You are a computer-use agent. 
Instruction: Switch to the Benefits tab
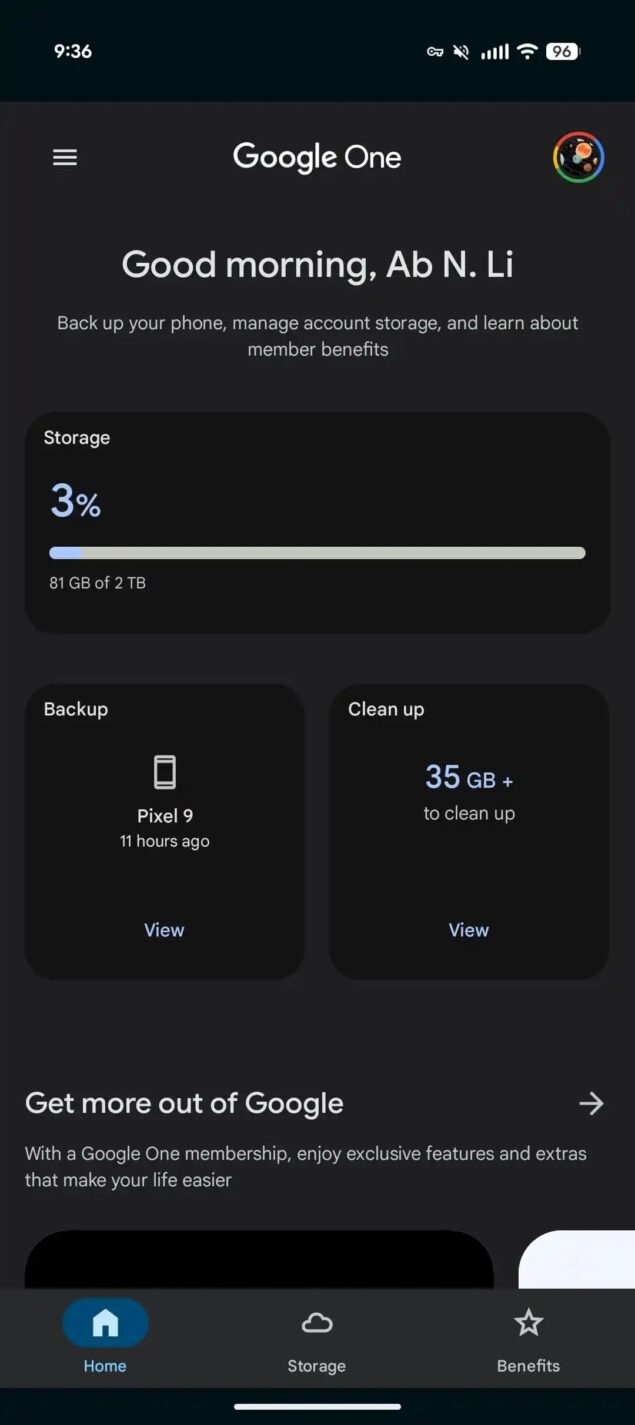[528, 1340]
